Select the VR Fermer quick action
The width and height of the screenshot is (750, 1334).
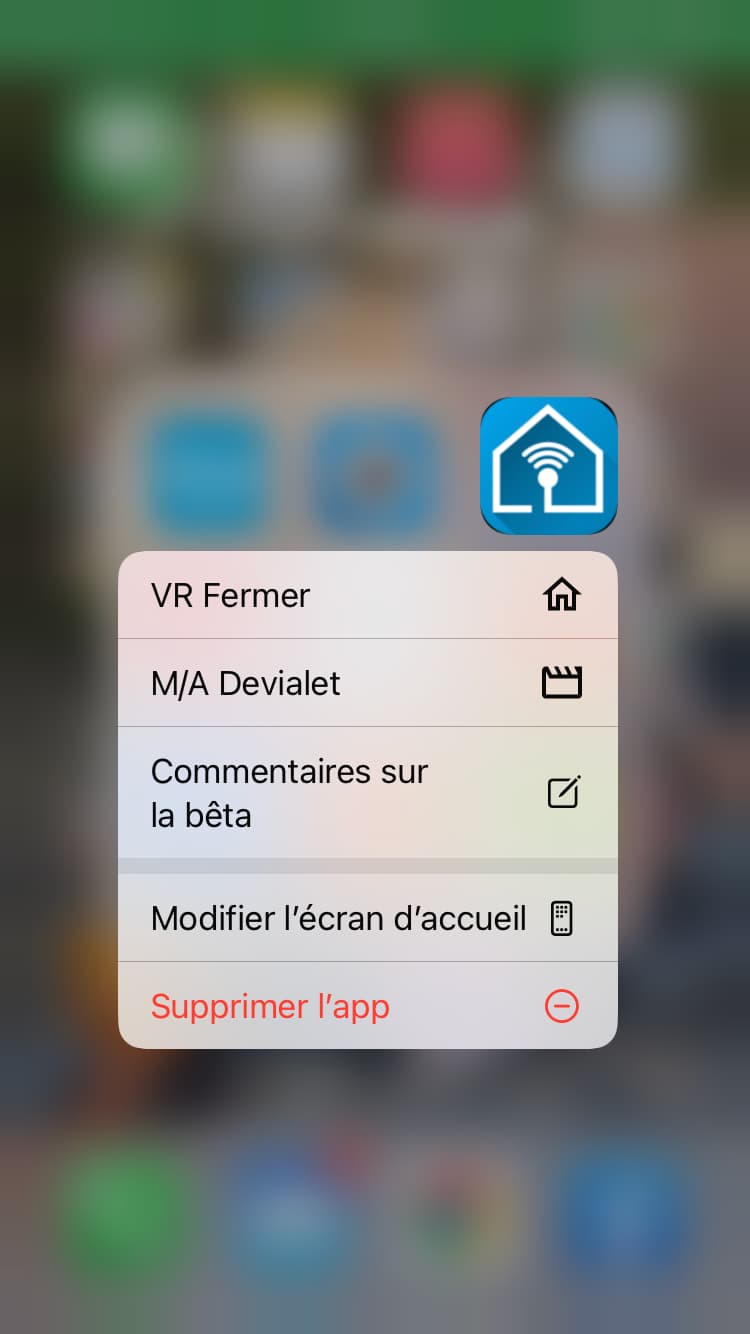(x=367, y=595)
